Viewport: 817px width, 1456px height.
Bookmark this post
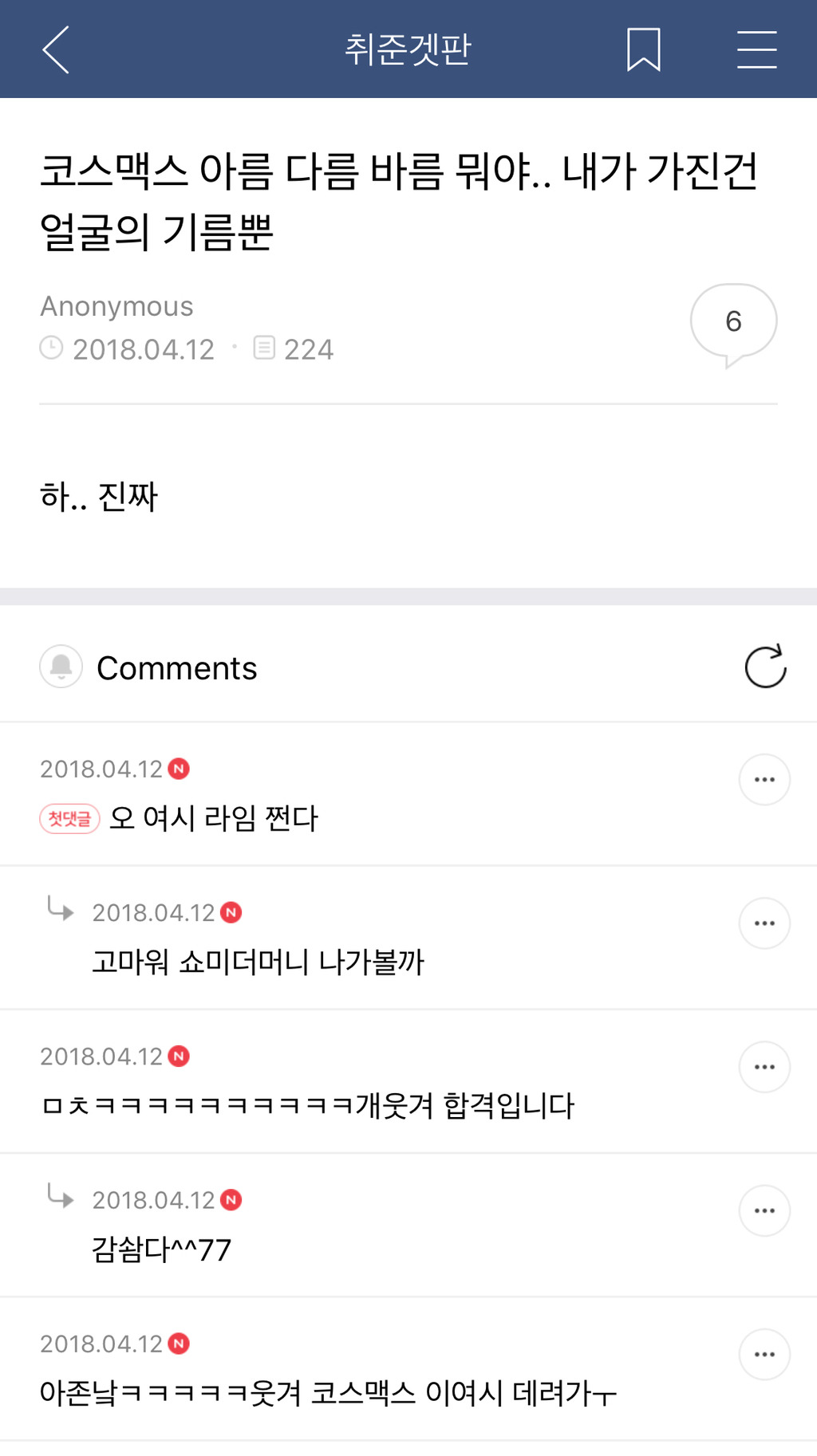click(x=643, y=49)
